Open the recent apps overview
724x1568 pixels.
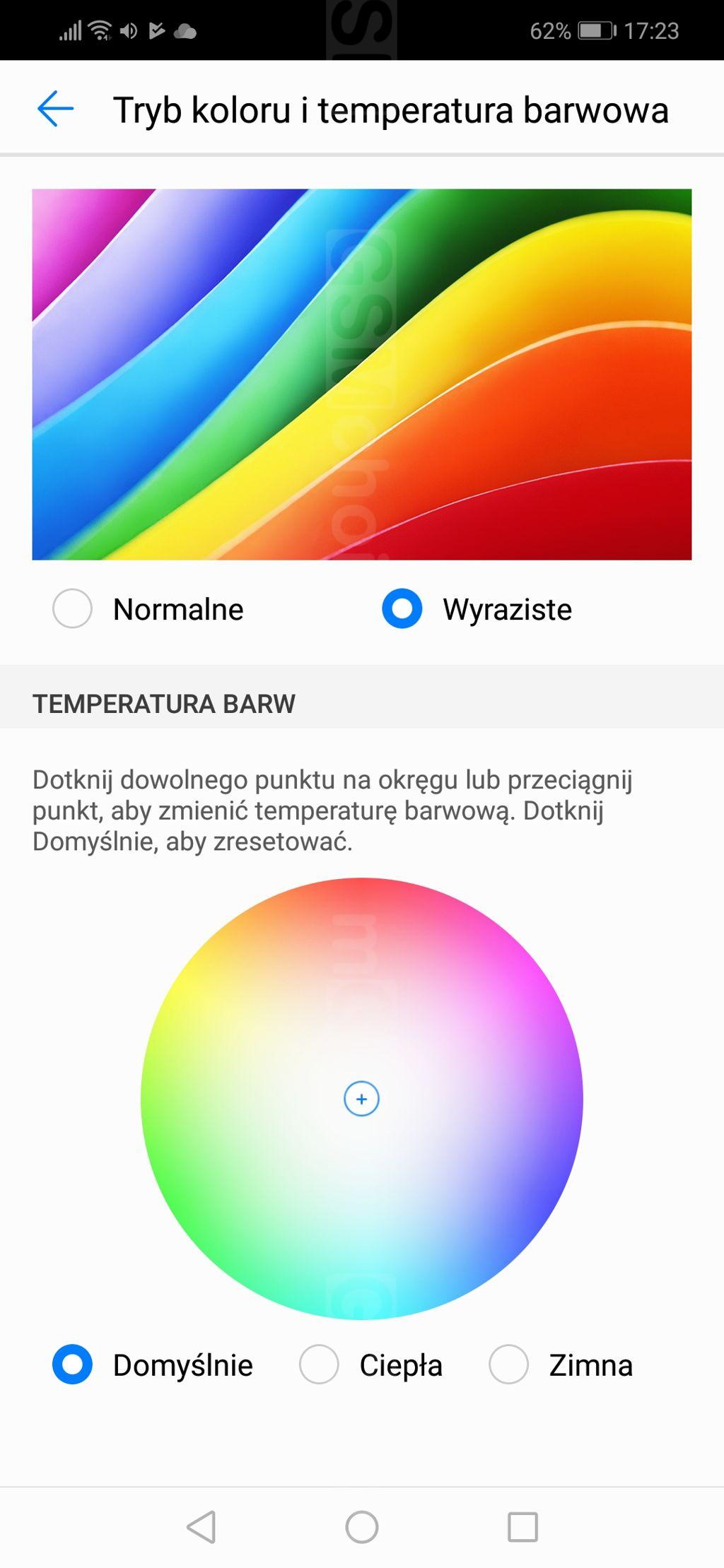[522, 1527]
